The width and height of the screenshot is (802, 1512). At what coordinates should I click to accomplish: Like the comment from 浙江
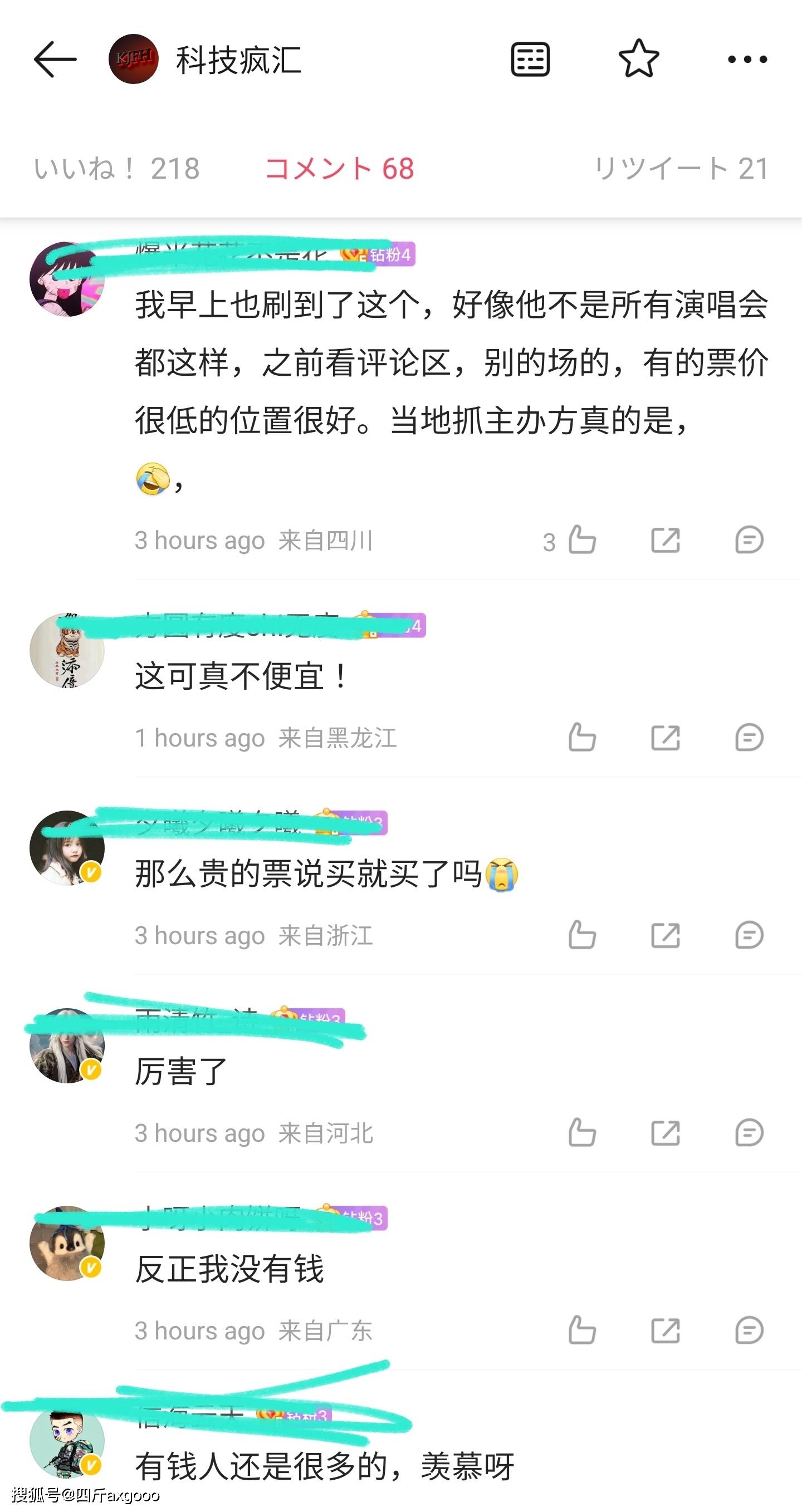582,935
